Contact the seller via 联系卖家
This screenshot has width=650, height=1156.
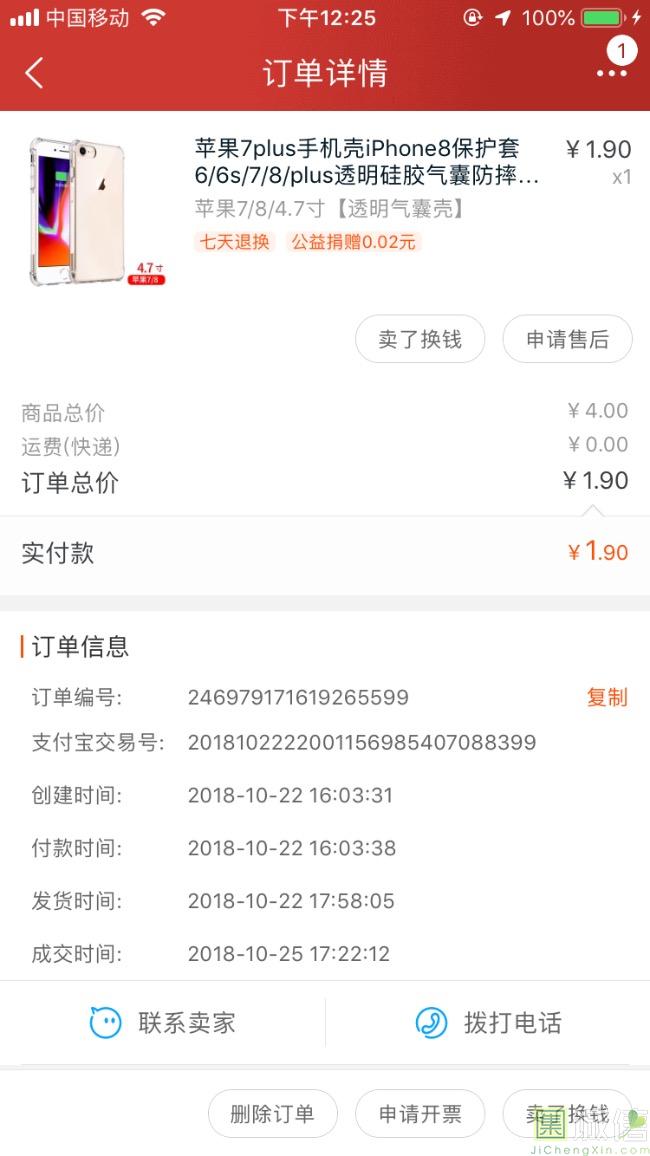[163, 1022]
